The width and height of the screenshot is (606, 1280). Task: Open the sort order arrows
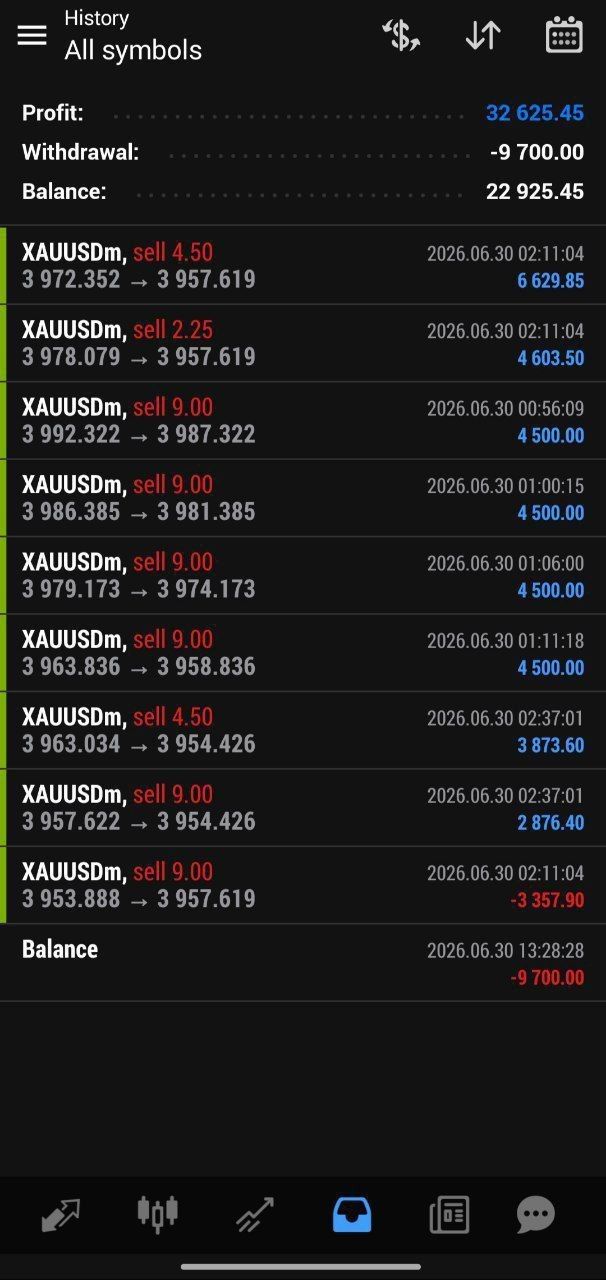pyautogui.click(x=483, y=35)
